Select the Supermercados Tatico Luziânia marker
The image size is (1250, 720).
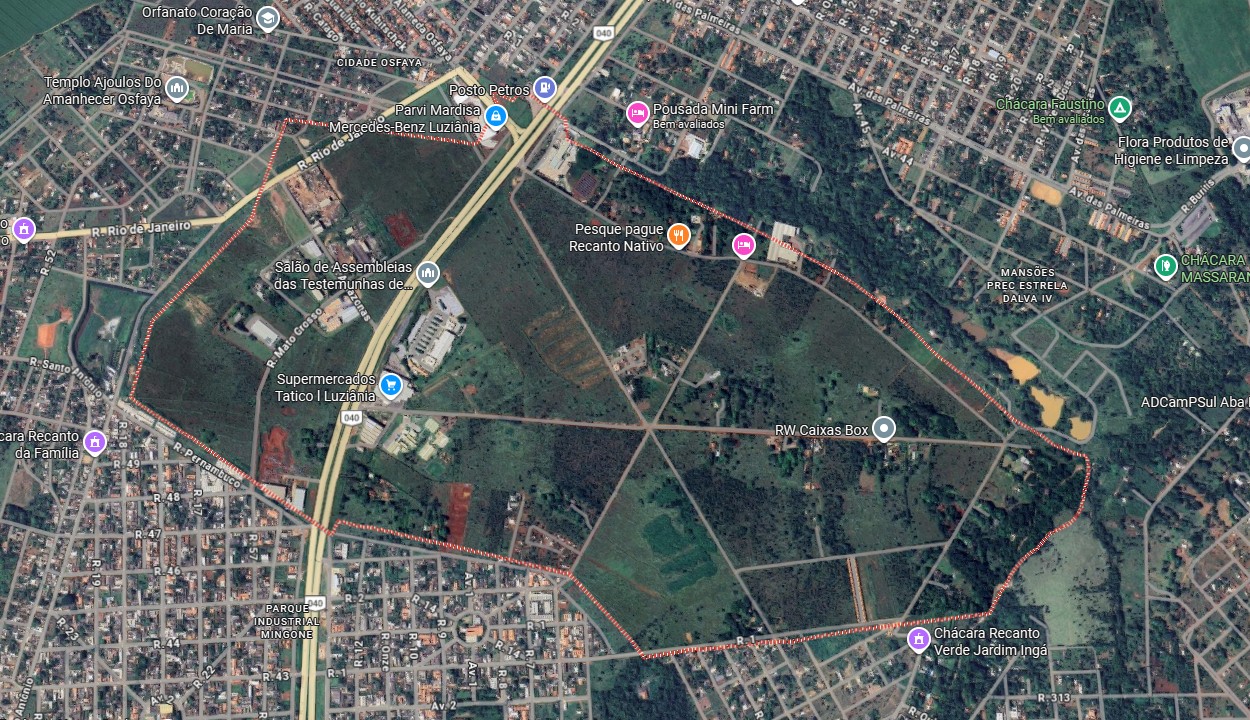pyautogui.click(x=391, y=384)
